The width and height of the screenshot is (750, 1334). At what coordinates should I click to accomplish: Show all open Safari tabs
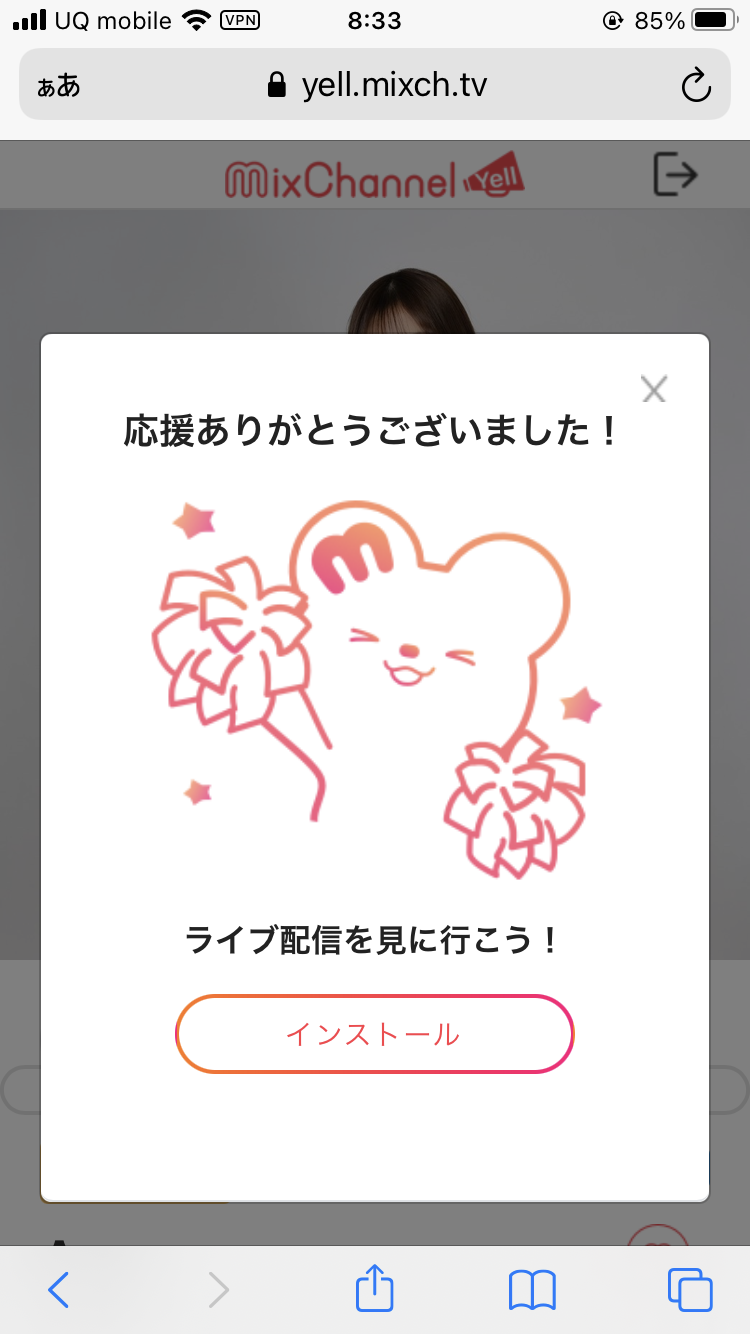[x=690, y=1290]
